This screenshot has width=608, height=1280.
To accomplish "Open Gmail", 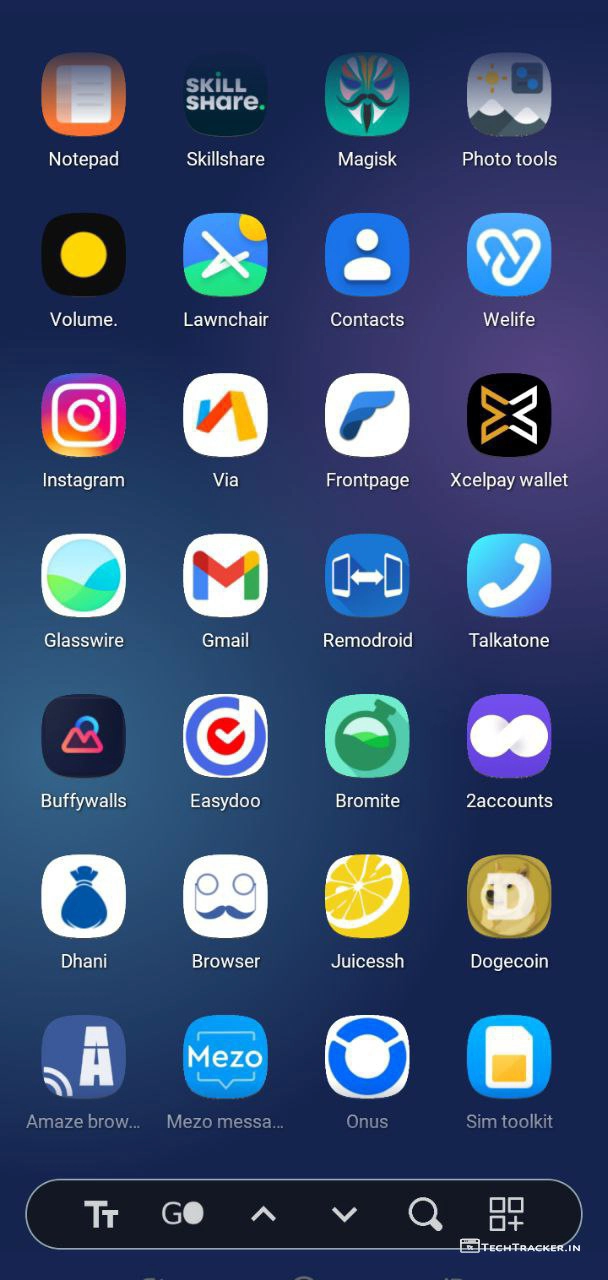I will click(x=225, y=576).
